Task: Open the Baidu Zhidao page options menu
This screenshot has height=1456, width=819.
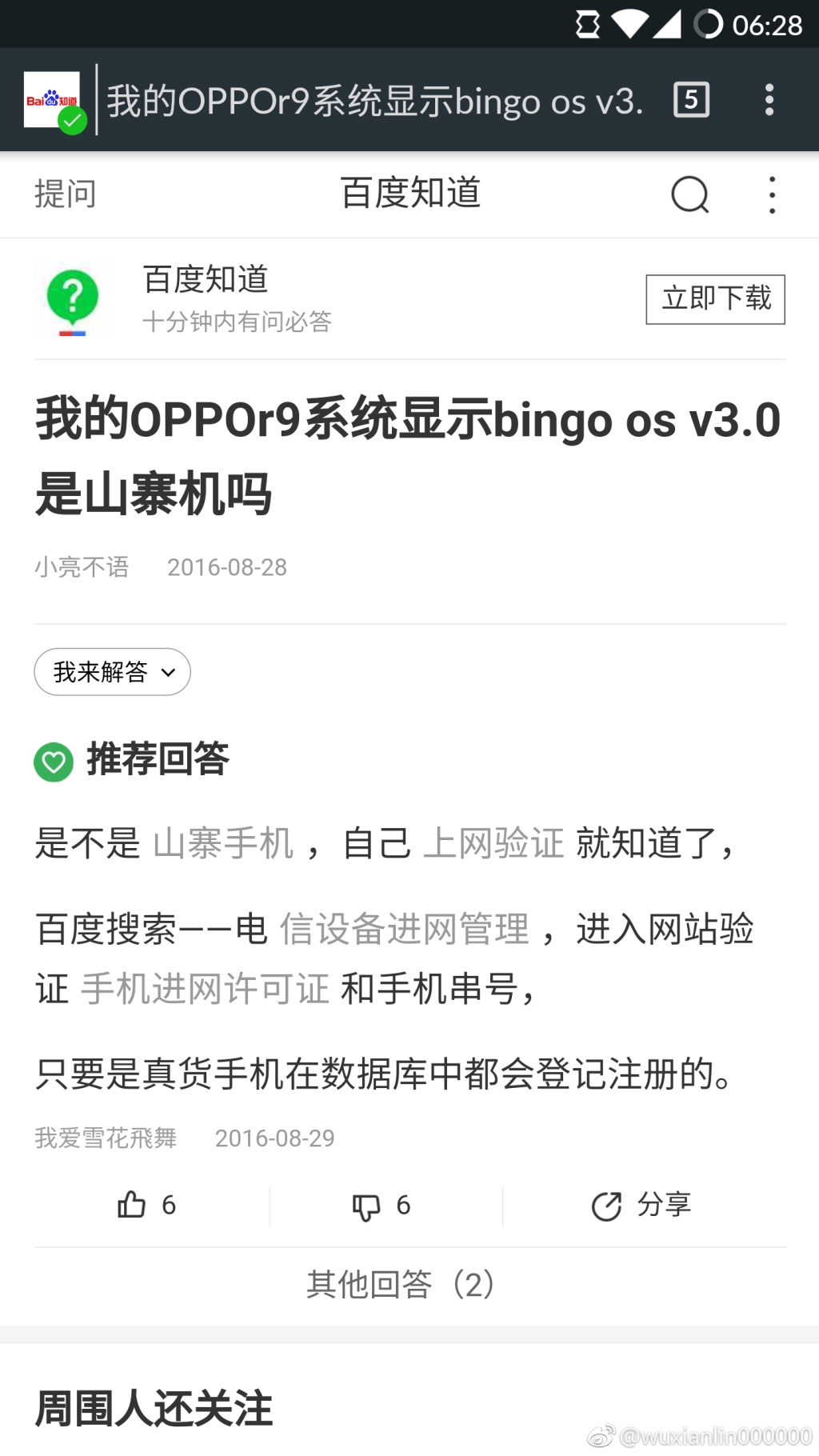Action: [x=772, y=194]
